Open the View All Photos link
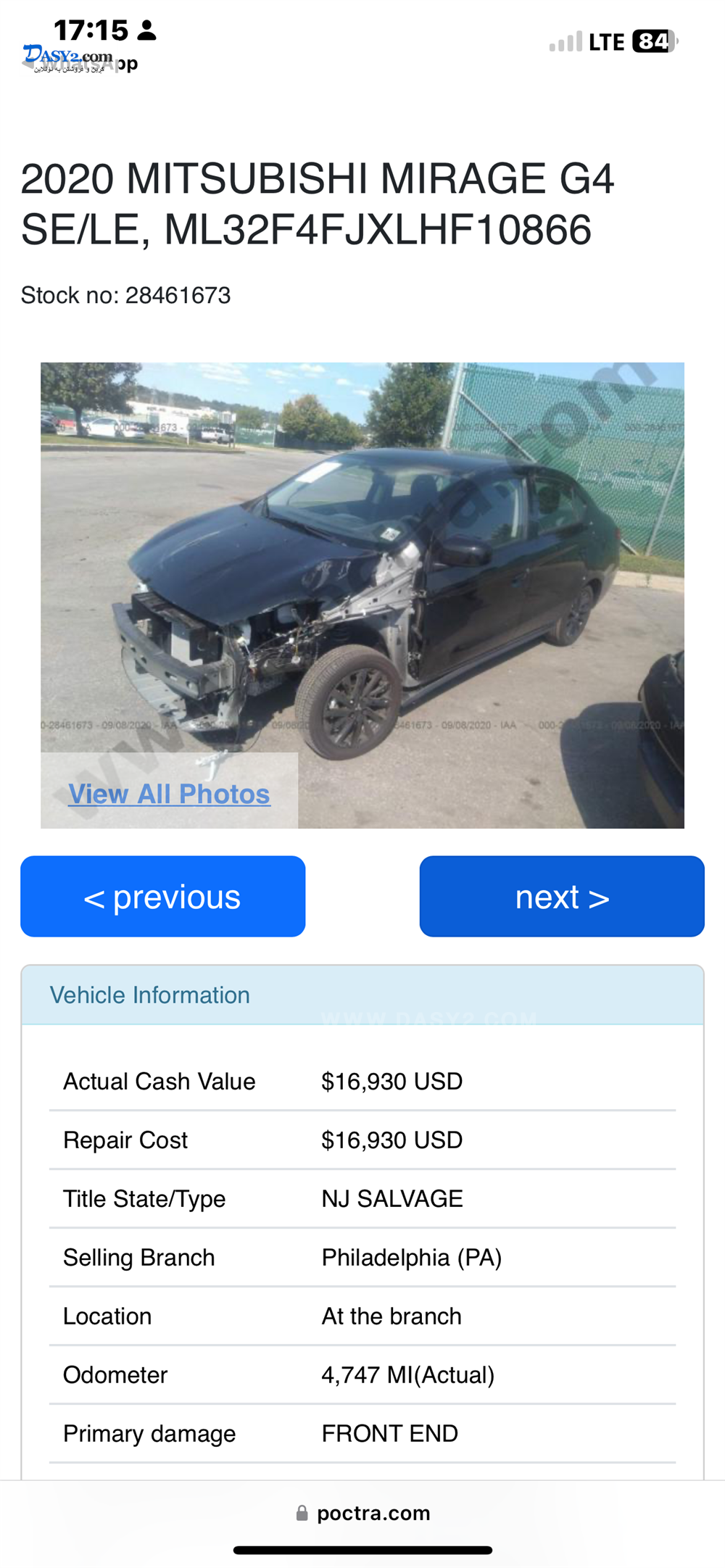The height and width of the screenshot is (1568, 725). (169, 794)
